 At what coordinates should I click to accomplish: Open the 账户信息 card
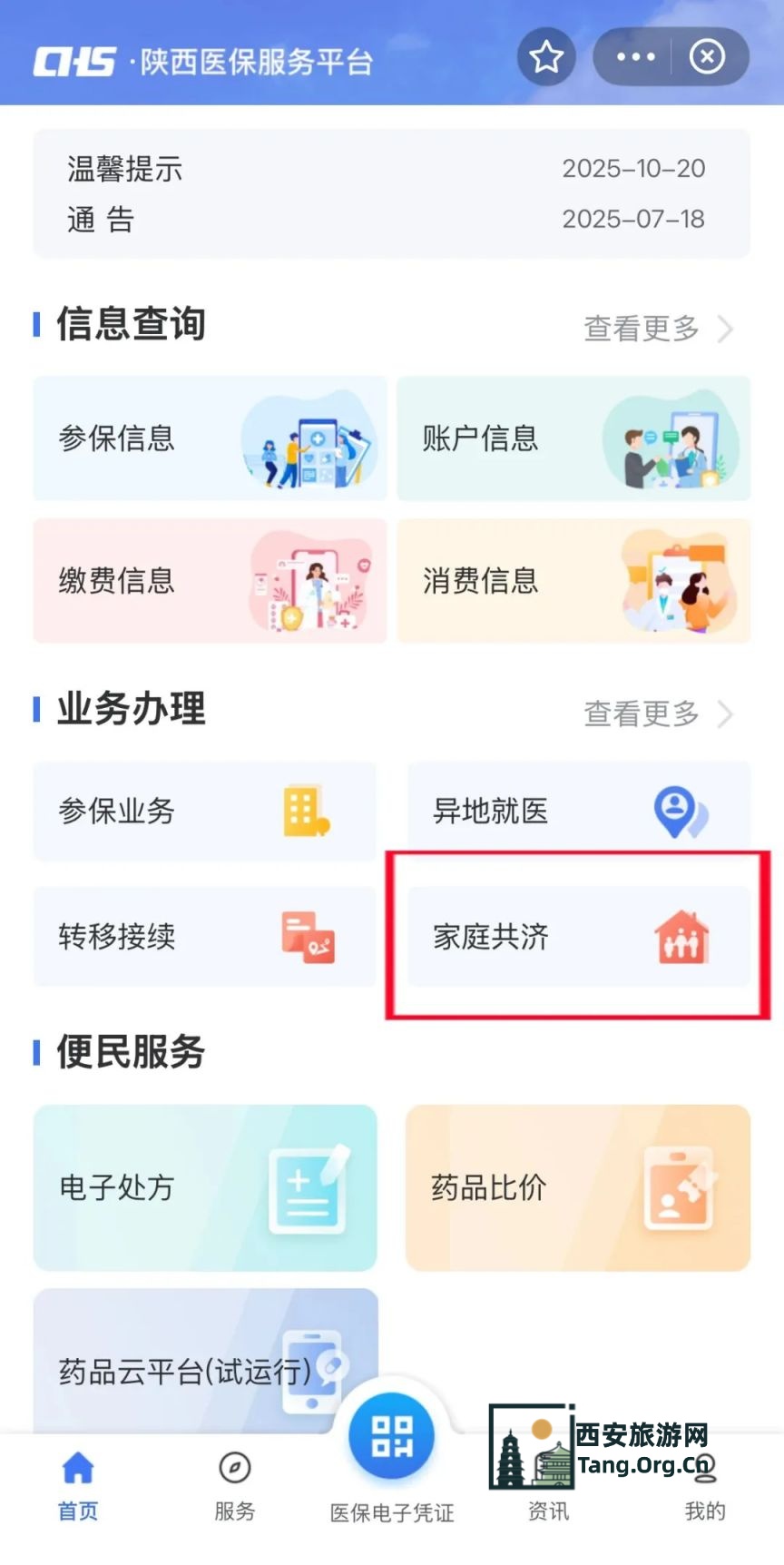point(573,438)
